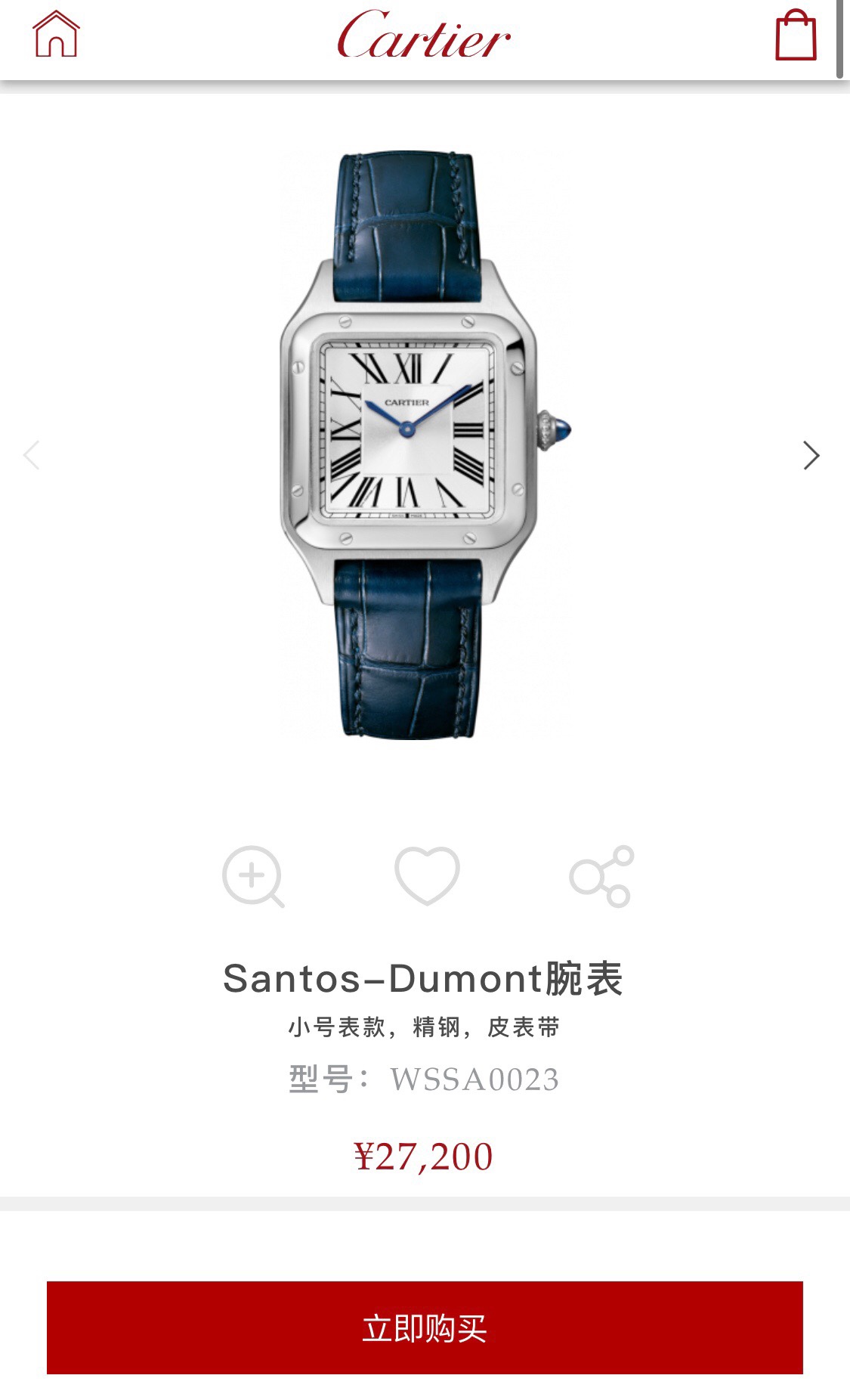Go to the Cartier home page icon
The image size is (850, 1400).
coord(56,34)
